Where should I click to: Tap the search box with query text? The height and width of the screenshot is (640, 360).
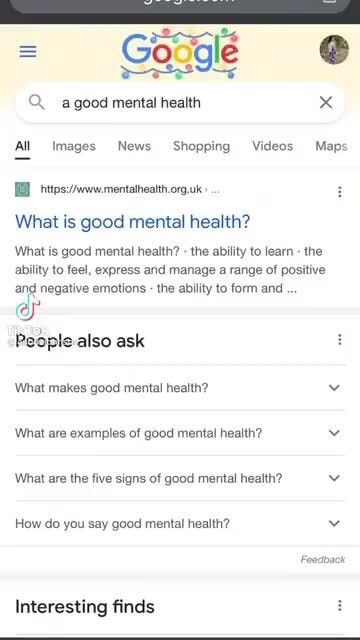(x=180, y=103)
